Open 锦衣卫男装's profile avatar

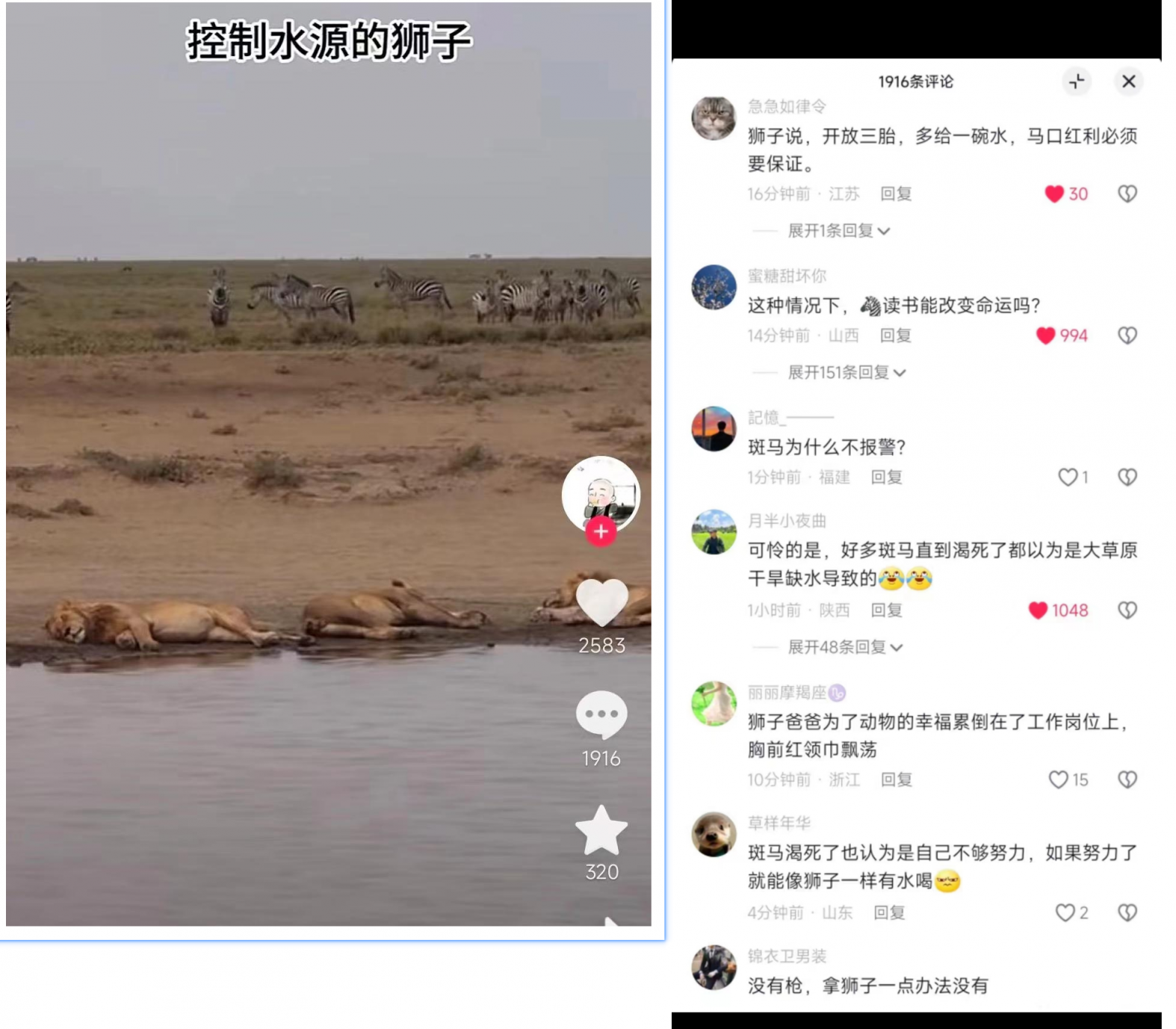[714, 967]
